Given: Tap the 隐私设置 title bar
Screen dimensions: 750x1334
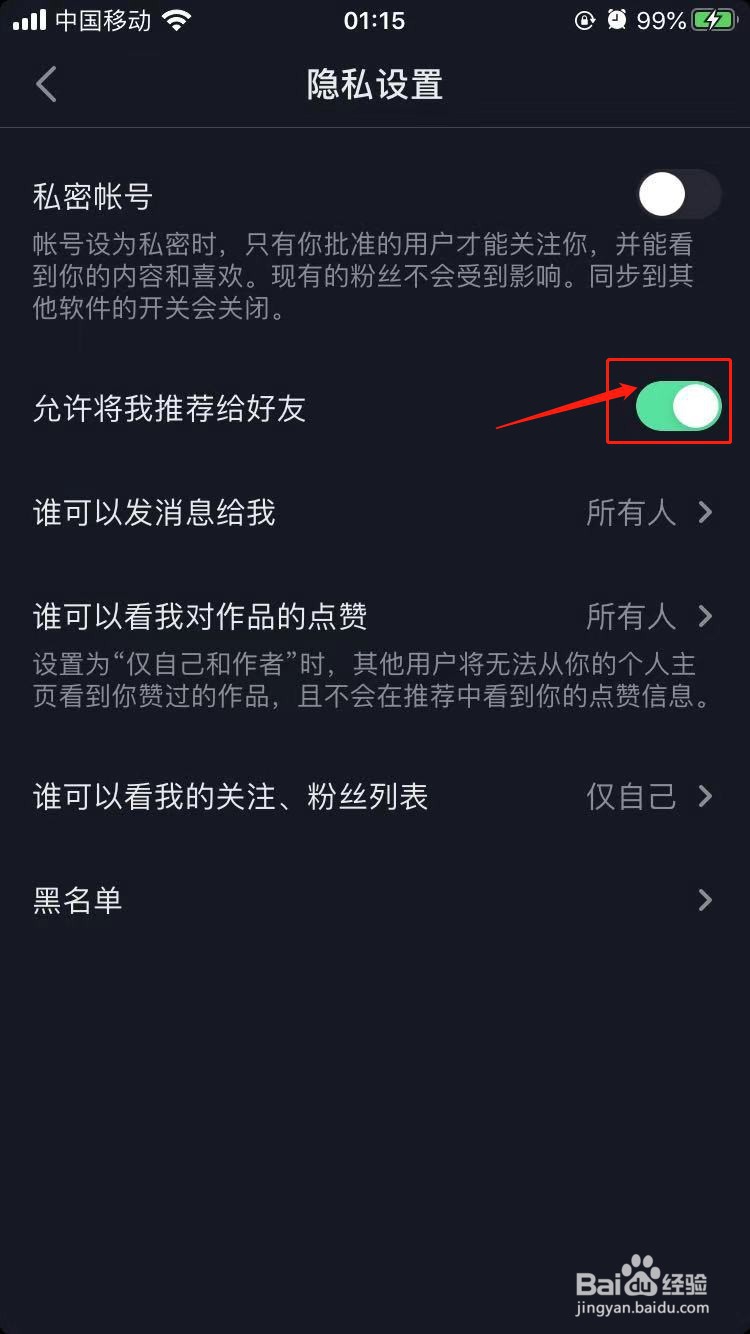Looking at the screenshot, I should pos(375,84).
